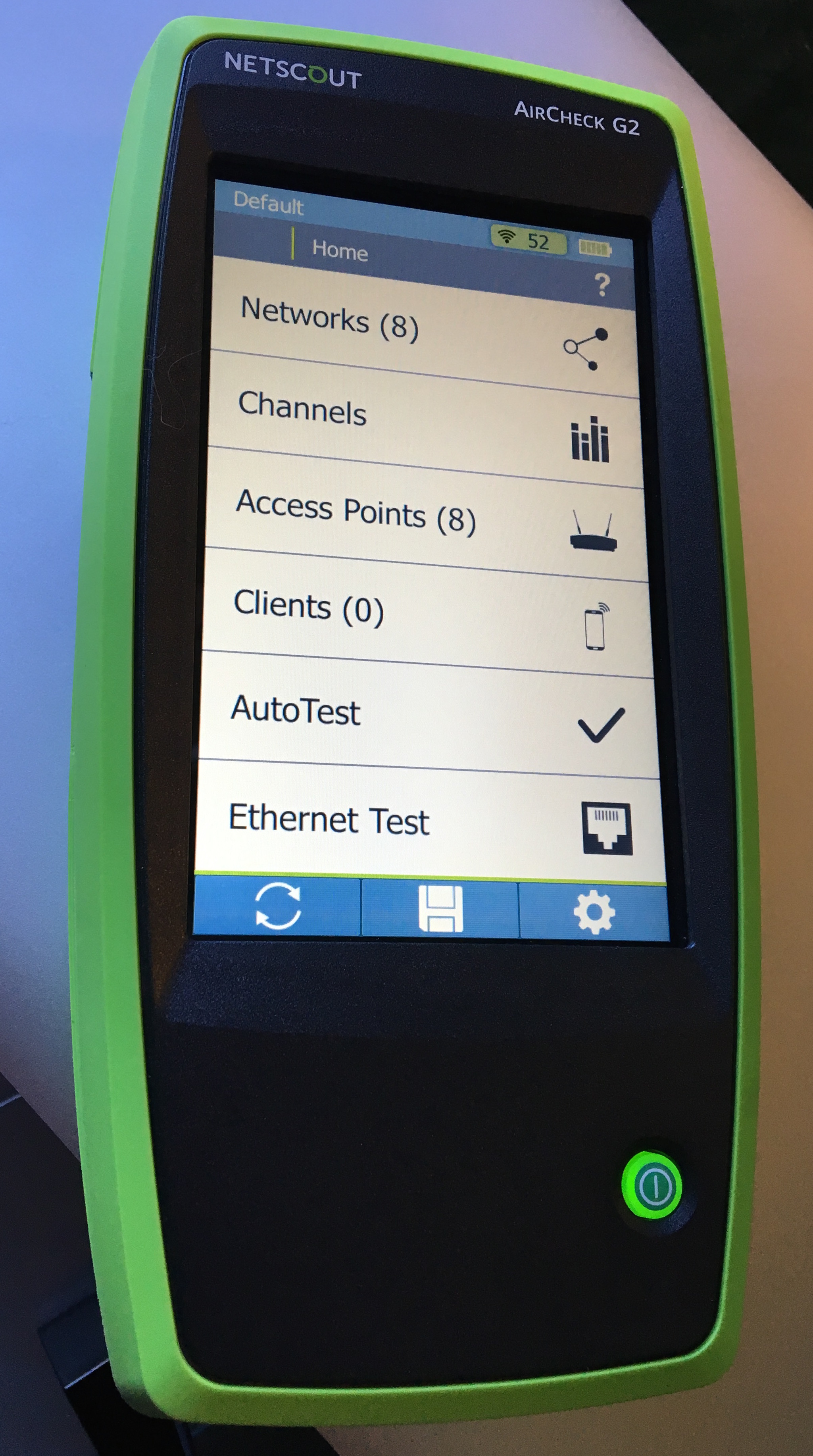Tap the refresh arrows button
The image size is (813, 1456).
click(x=277, y=906)
